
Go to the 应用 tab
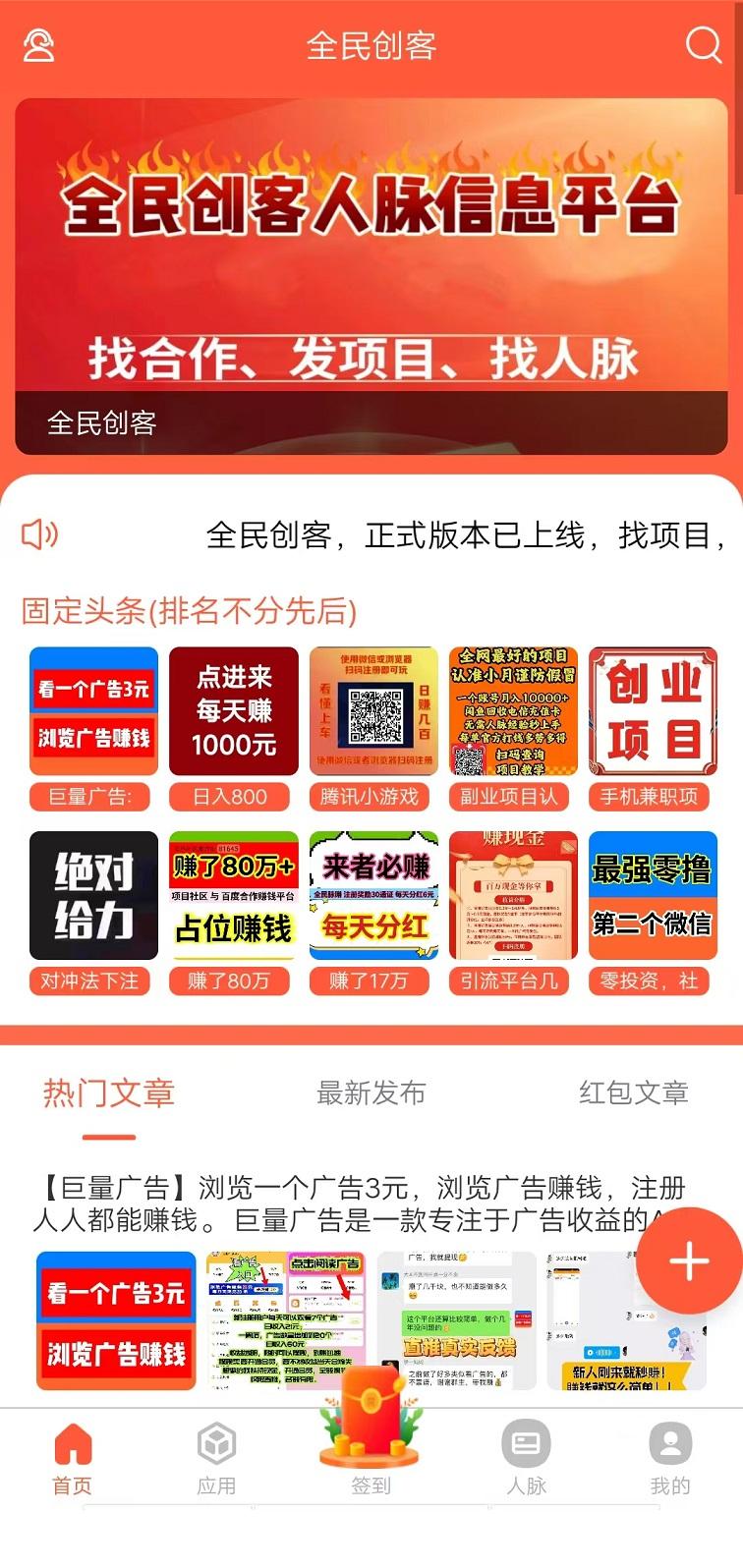tap(216, 1460)
